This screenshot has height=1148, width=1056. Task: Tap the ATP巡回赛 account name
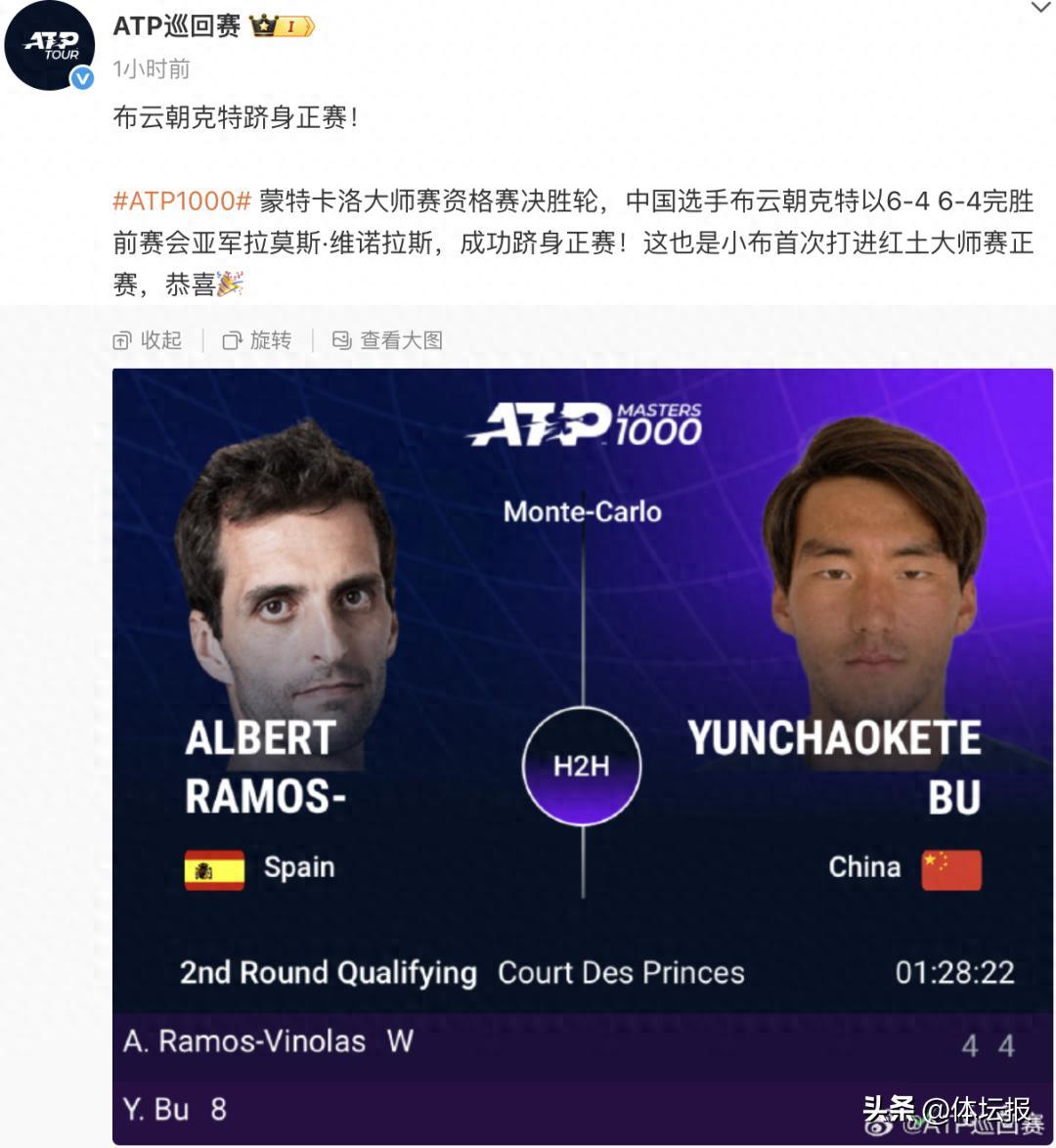pos(176,26)
